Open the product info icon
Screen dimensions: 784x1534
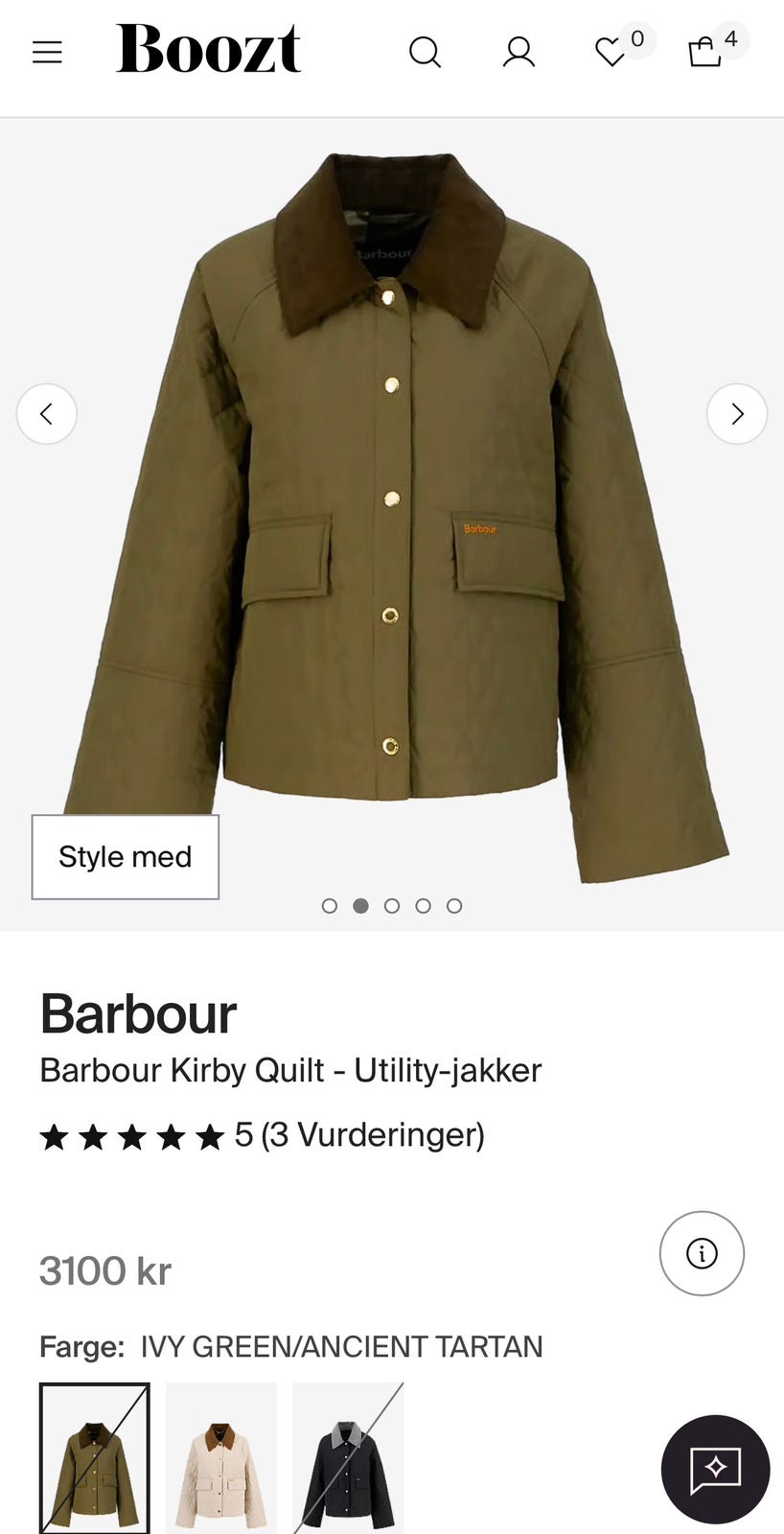tap(702, 1253)
